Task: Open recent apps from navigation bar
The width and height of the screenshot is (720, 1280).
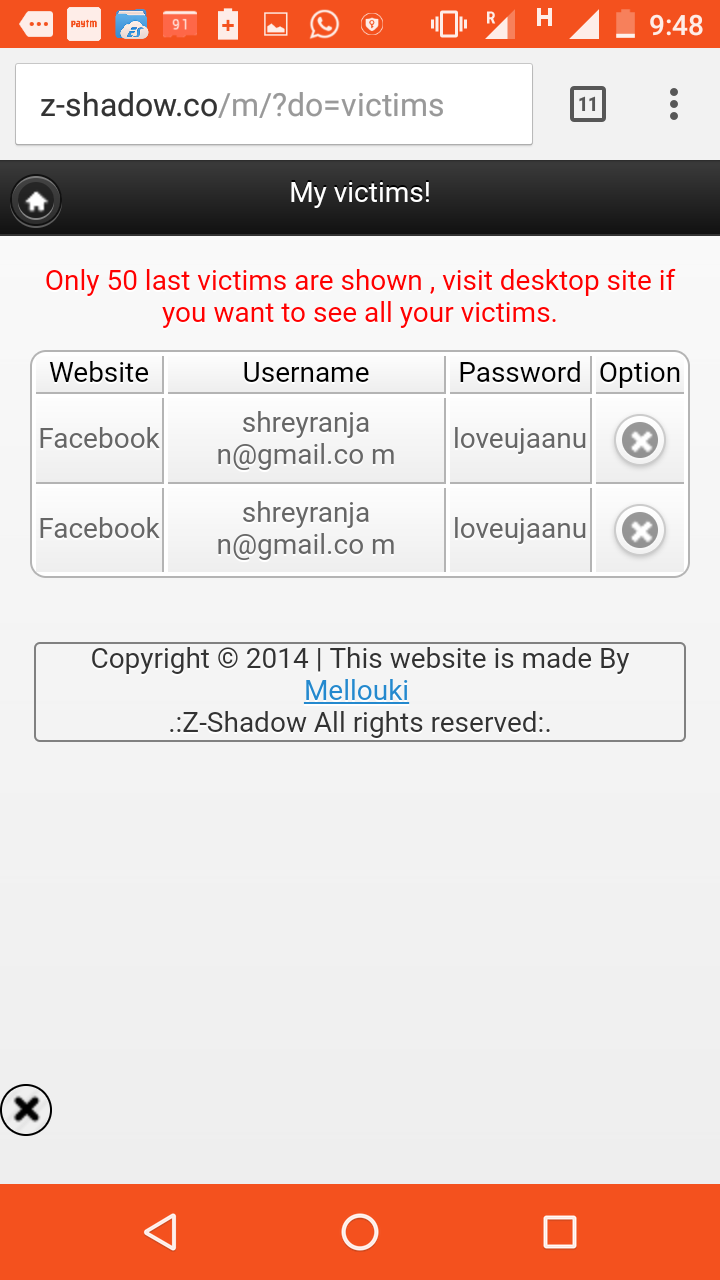Action: tap(559, 1232)
